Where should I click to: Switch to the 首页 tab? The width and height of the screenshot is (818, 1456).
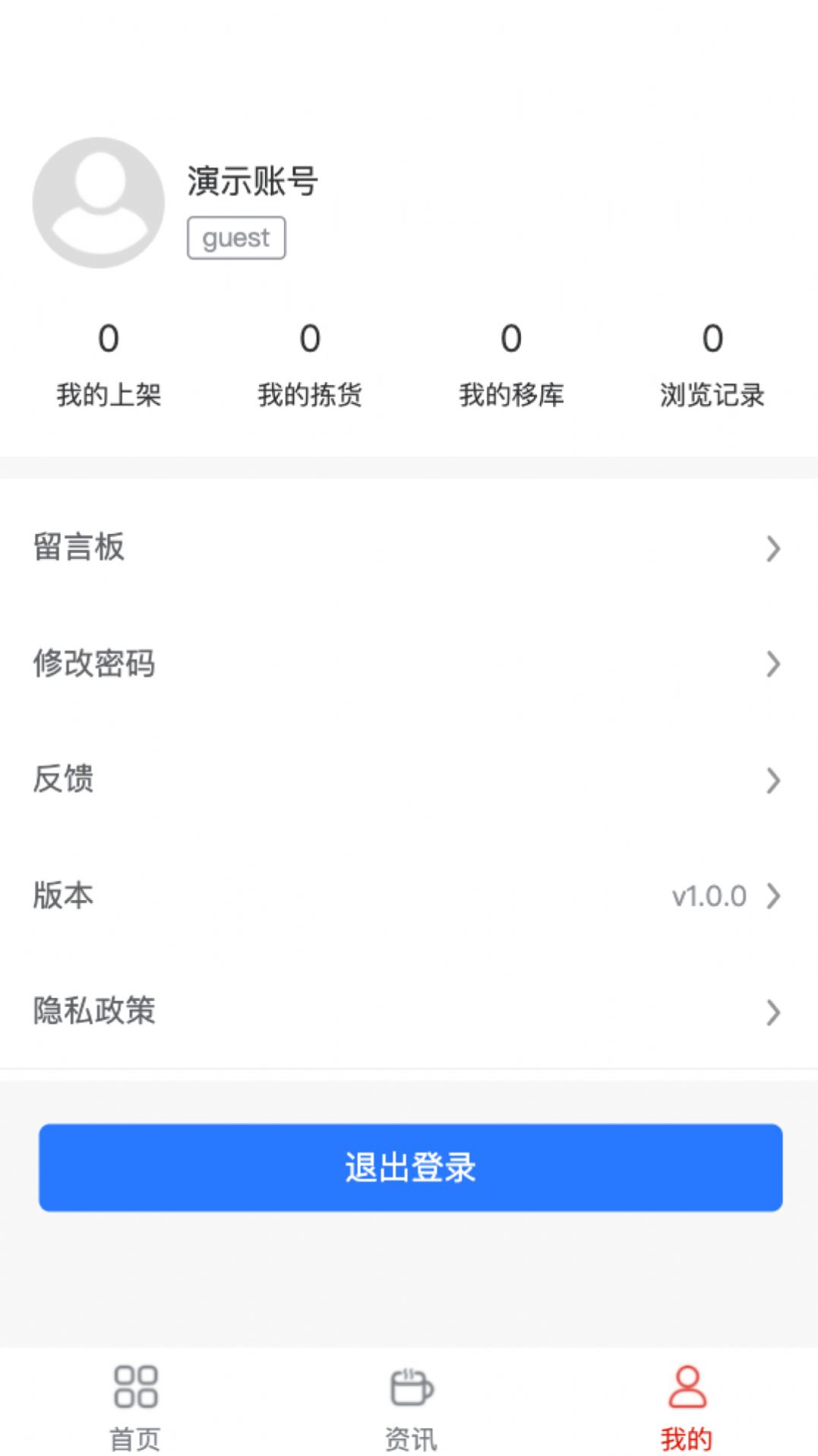(x=137, y=1409)
